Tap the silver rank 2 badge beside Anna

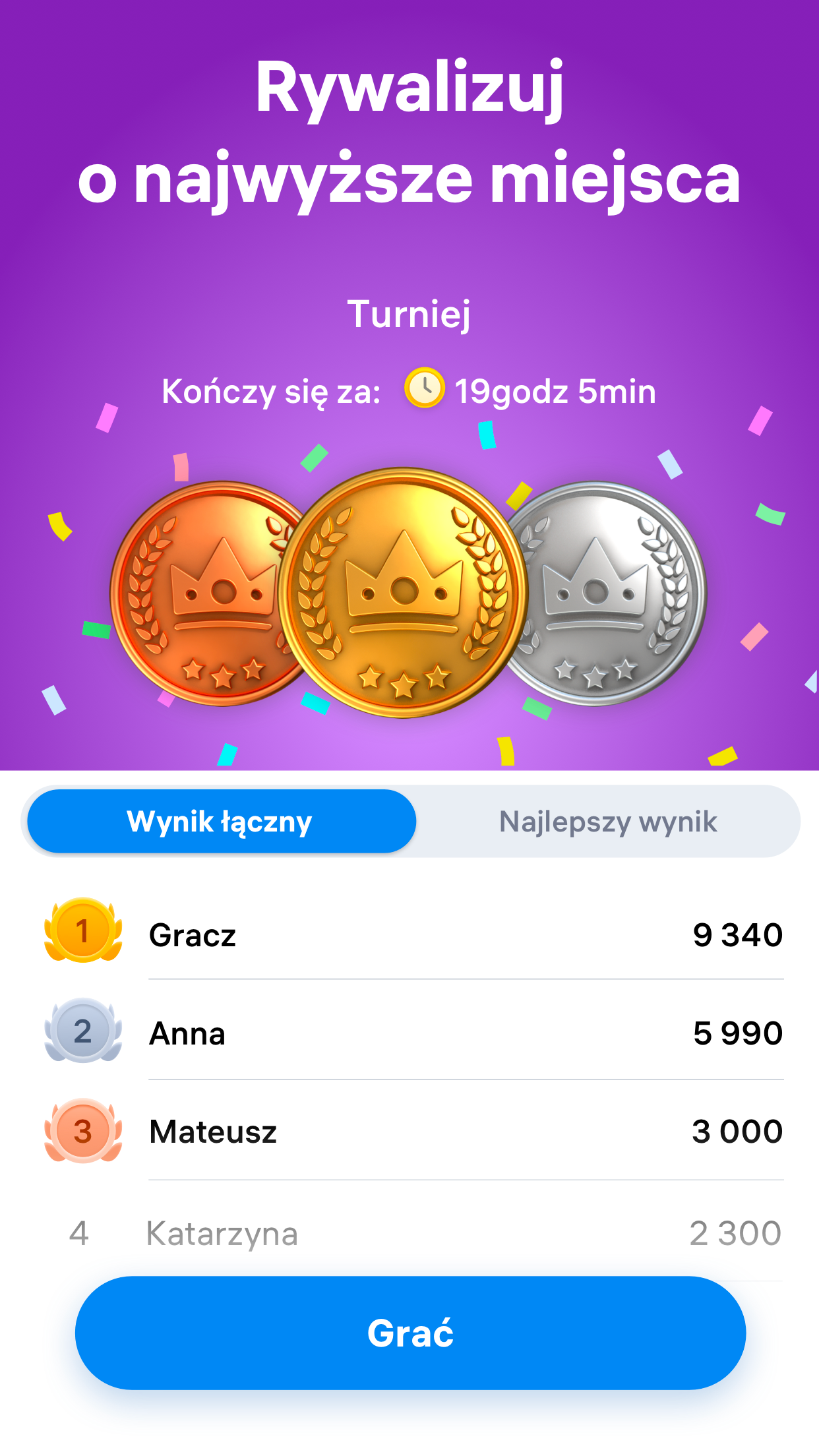[x=83, y=1033]
